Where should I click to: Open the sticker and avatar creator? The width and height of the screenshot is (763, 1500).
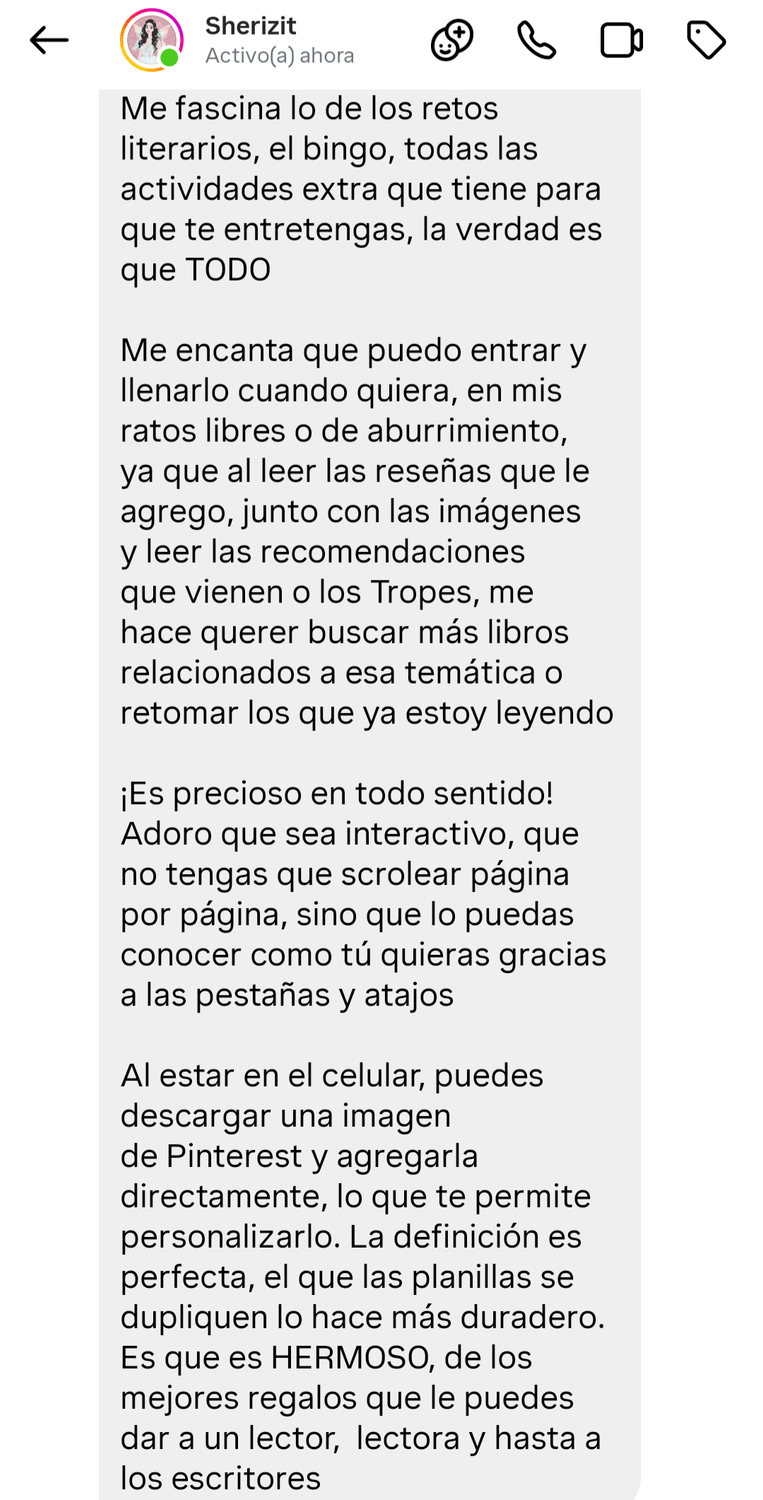(x=451, y=41)
